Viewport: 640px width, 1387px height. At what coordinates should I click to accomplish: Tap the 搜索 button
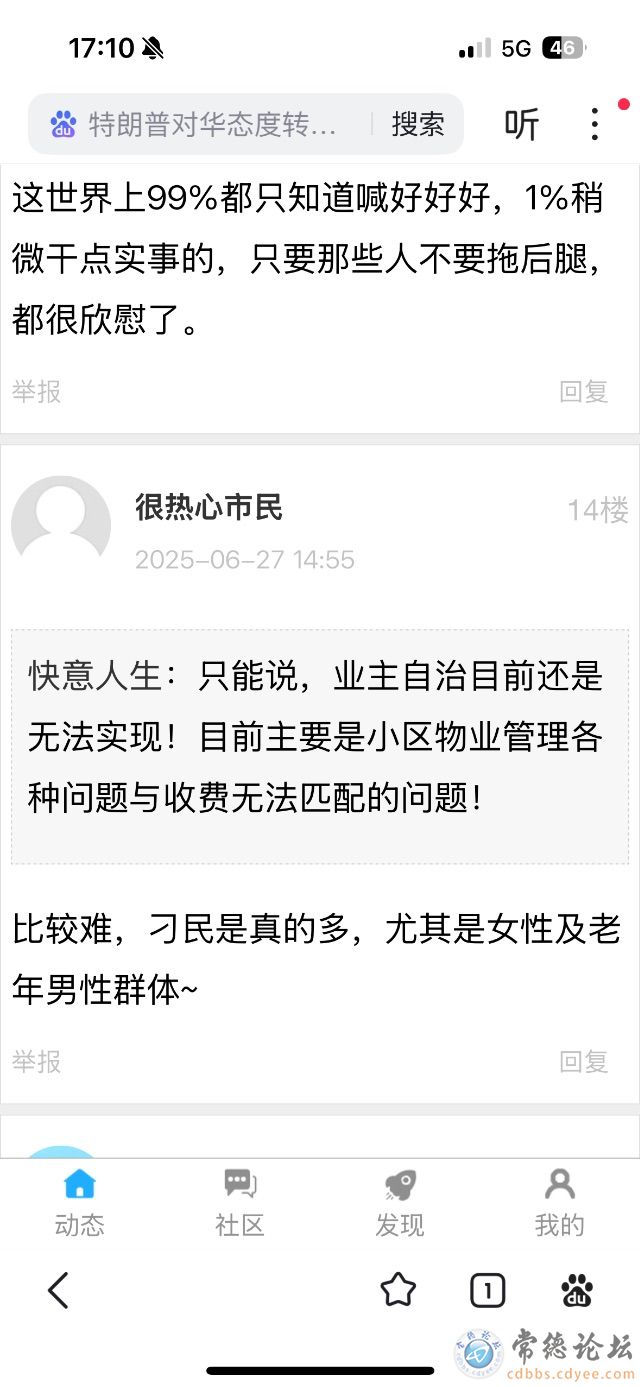pos(418,125)
